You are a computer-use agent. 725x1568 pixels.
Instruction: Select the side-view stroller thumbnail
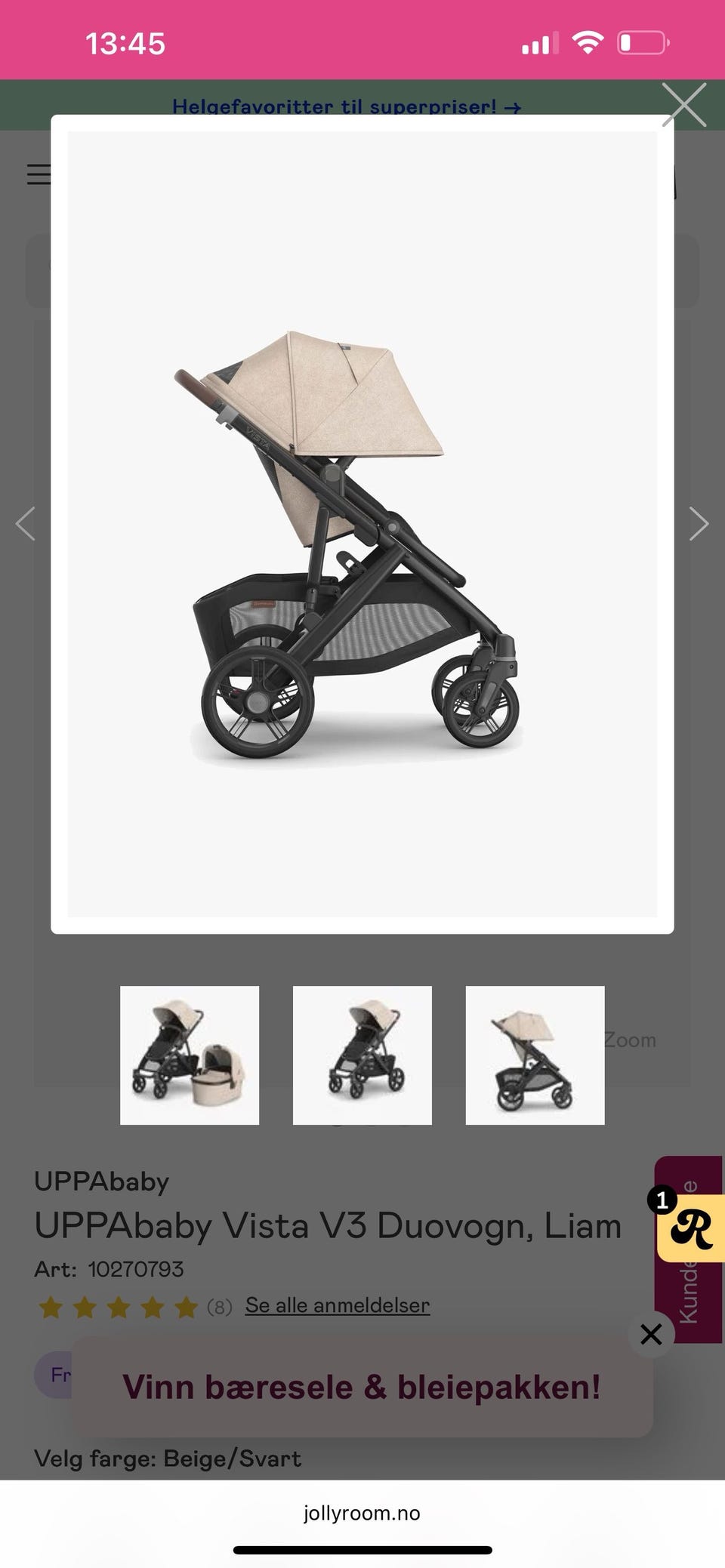coord(535,1055)
